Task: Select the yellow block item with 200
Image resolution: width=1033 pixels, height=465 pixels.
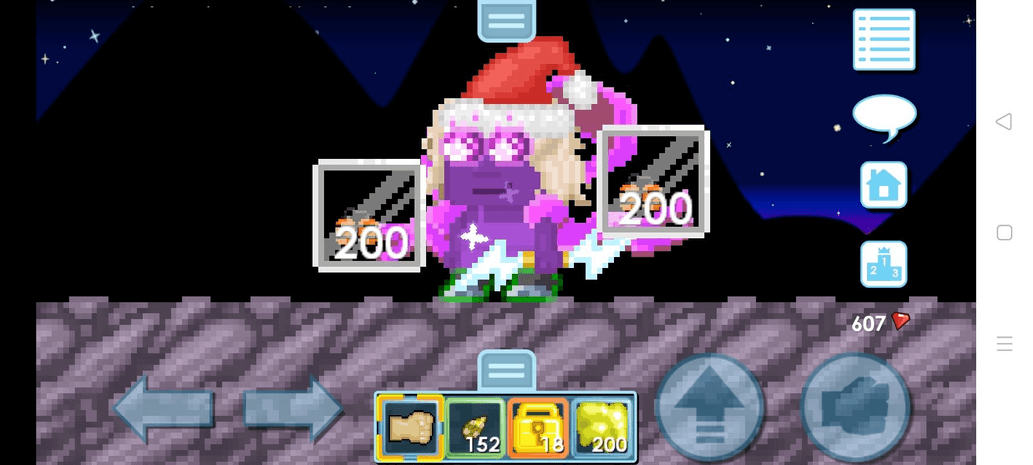Action: click(602, 426)
